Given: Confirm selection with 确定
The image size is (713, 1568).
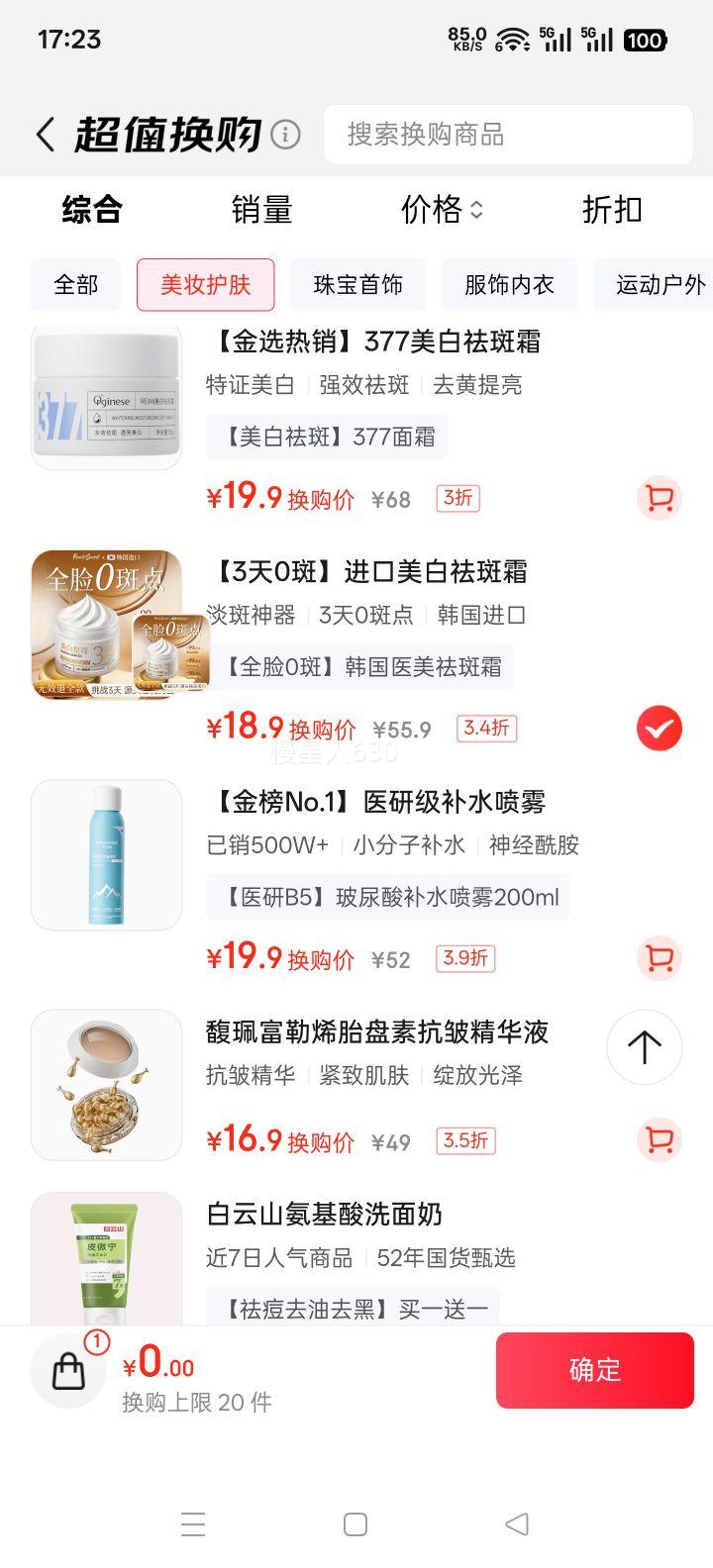Looking at the screenshot, I should tap(594, 1370).
